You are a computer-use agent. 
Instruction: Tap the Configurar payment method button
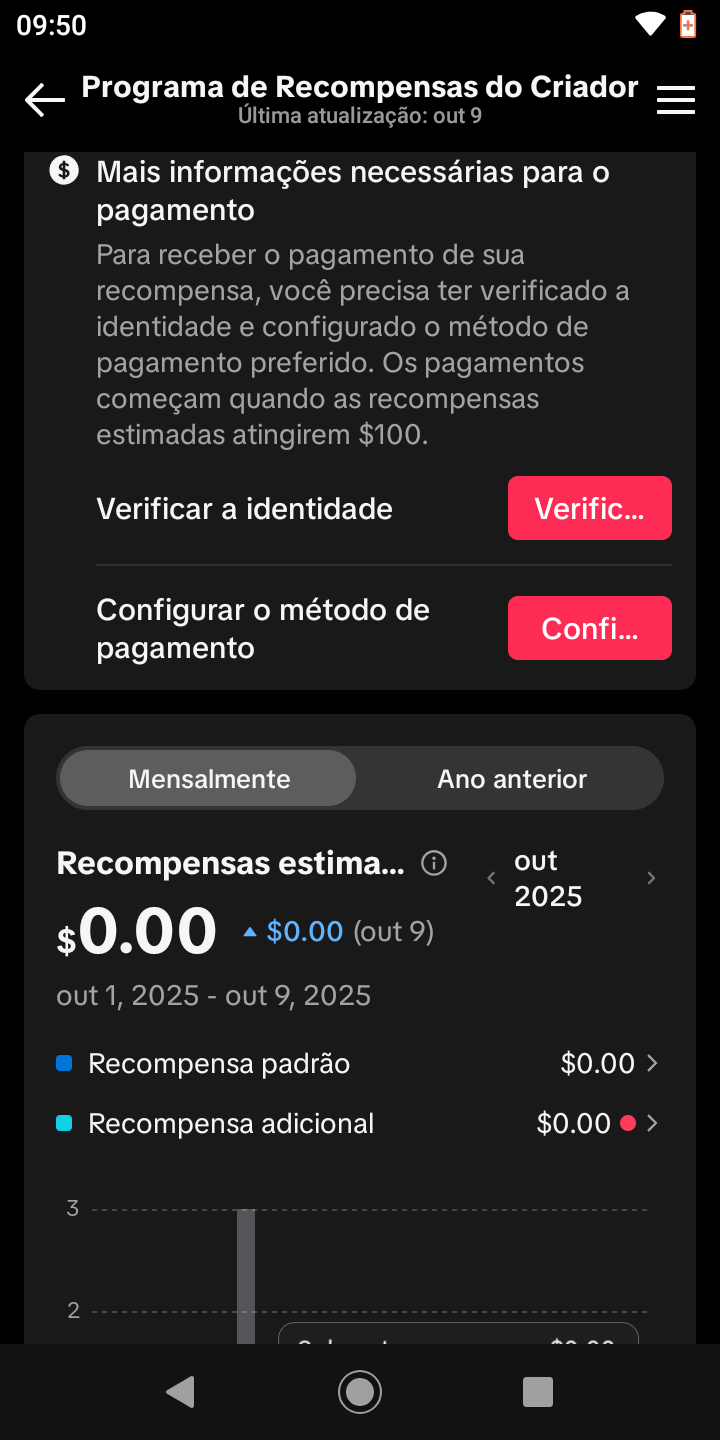(x=589, y=628)
